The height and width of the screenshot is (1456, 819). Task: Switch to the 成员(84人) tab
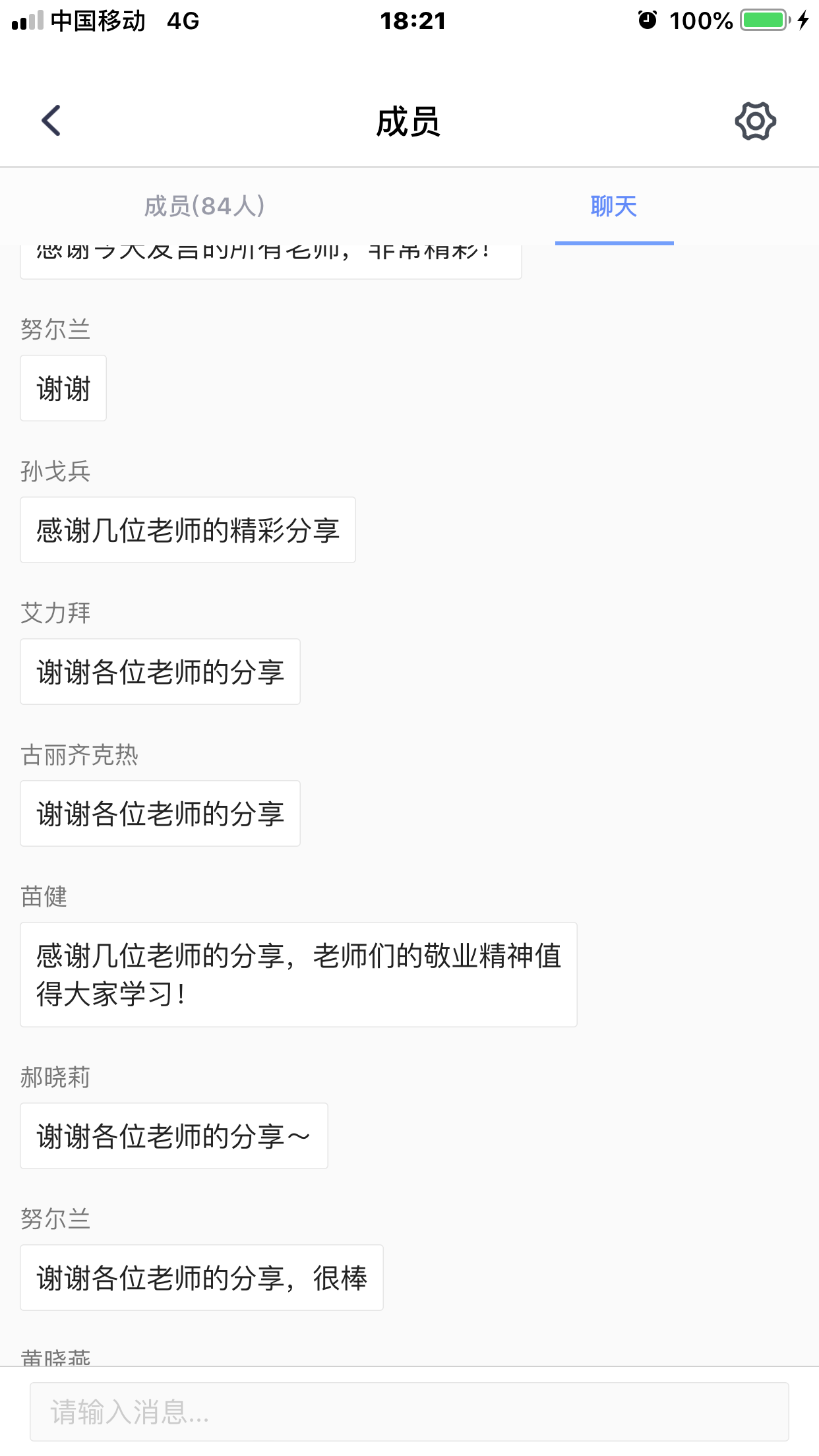click(x=204, y=206)
